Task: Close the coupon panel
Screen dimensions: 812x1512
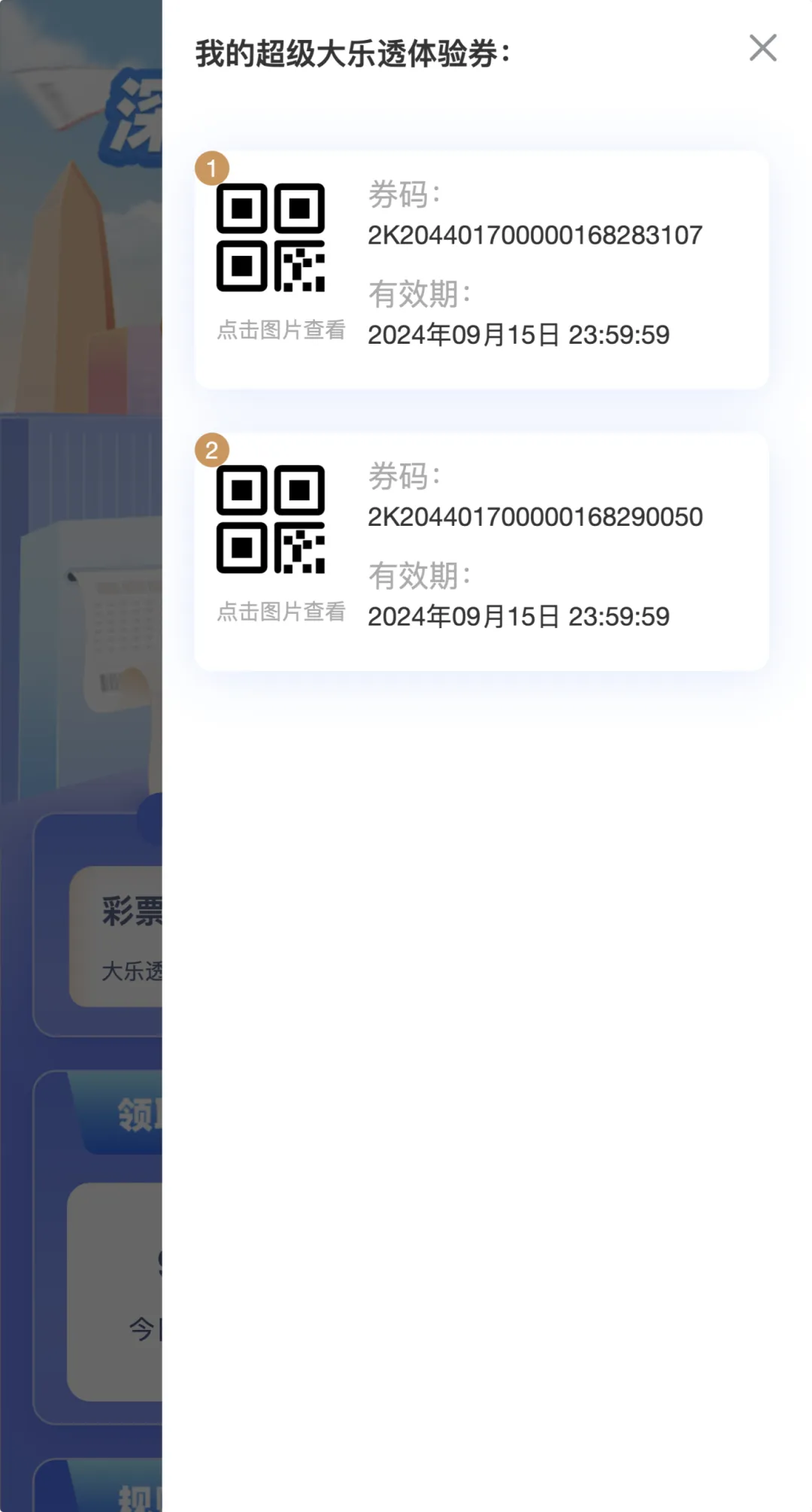Action: click(762, 48)
